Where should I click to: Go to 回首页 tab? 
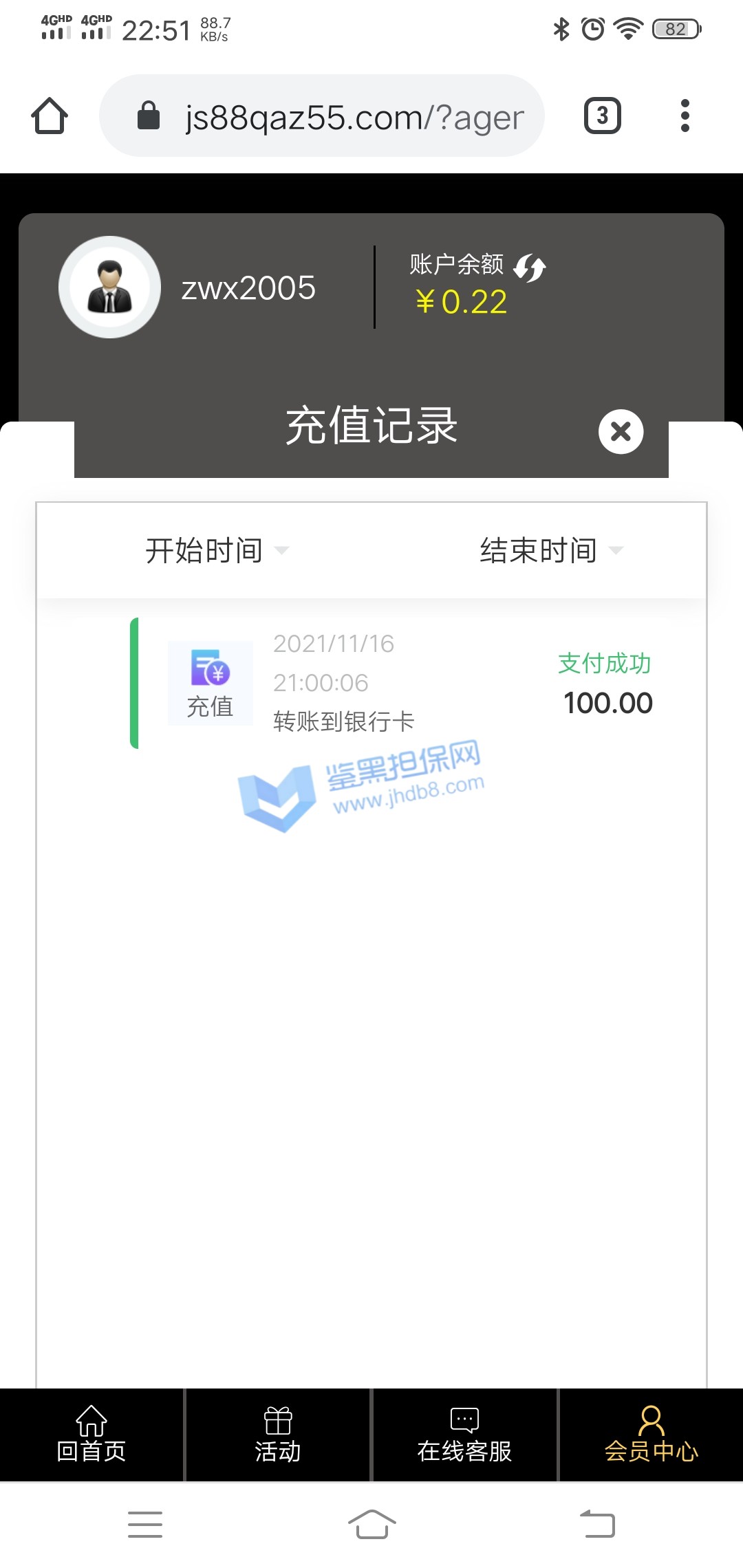pyautogui.click(x=91, y=1435)
